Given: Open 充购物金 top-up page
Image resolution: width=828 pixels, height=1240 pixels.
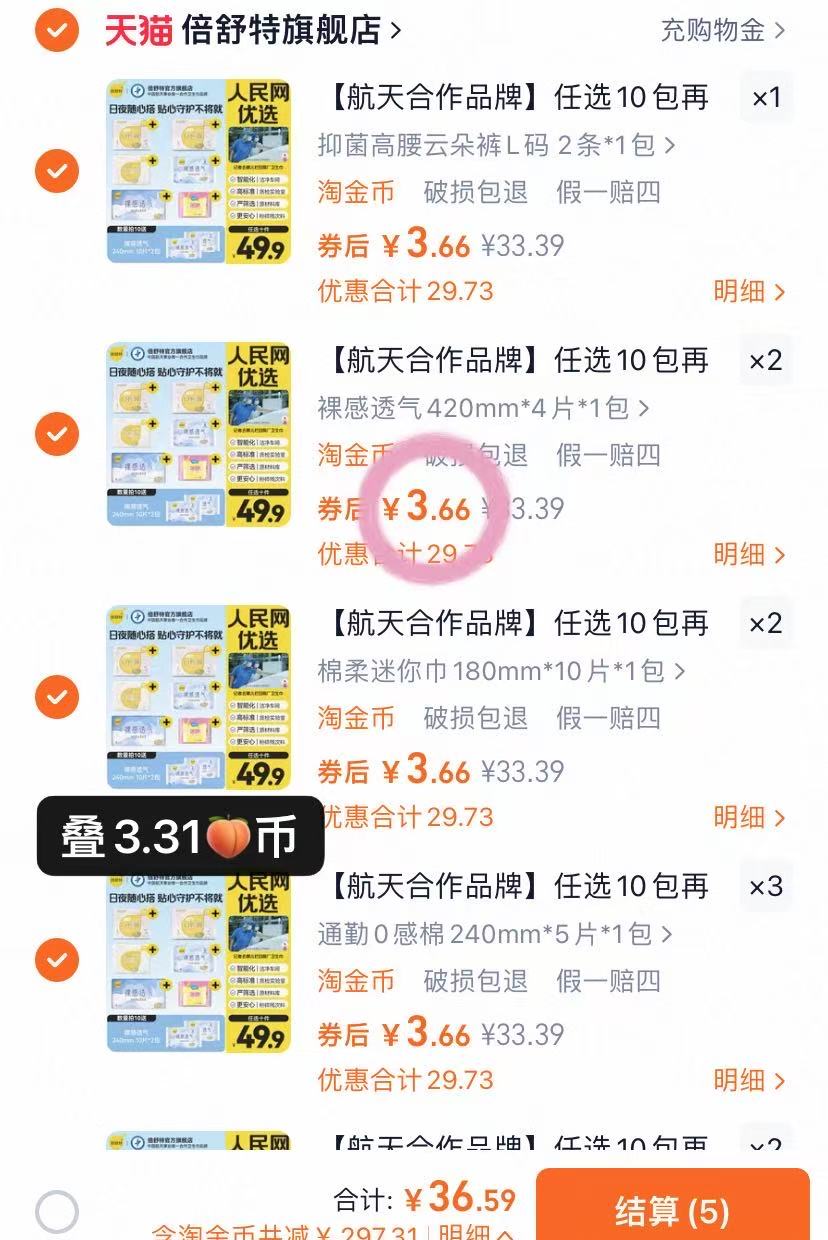Looking at the screenshot, I should [x=712, y=31].
